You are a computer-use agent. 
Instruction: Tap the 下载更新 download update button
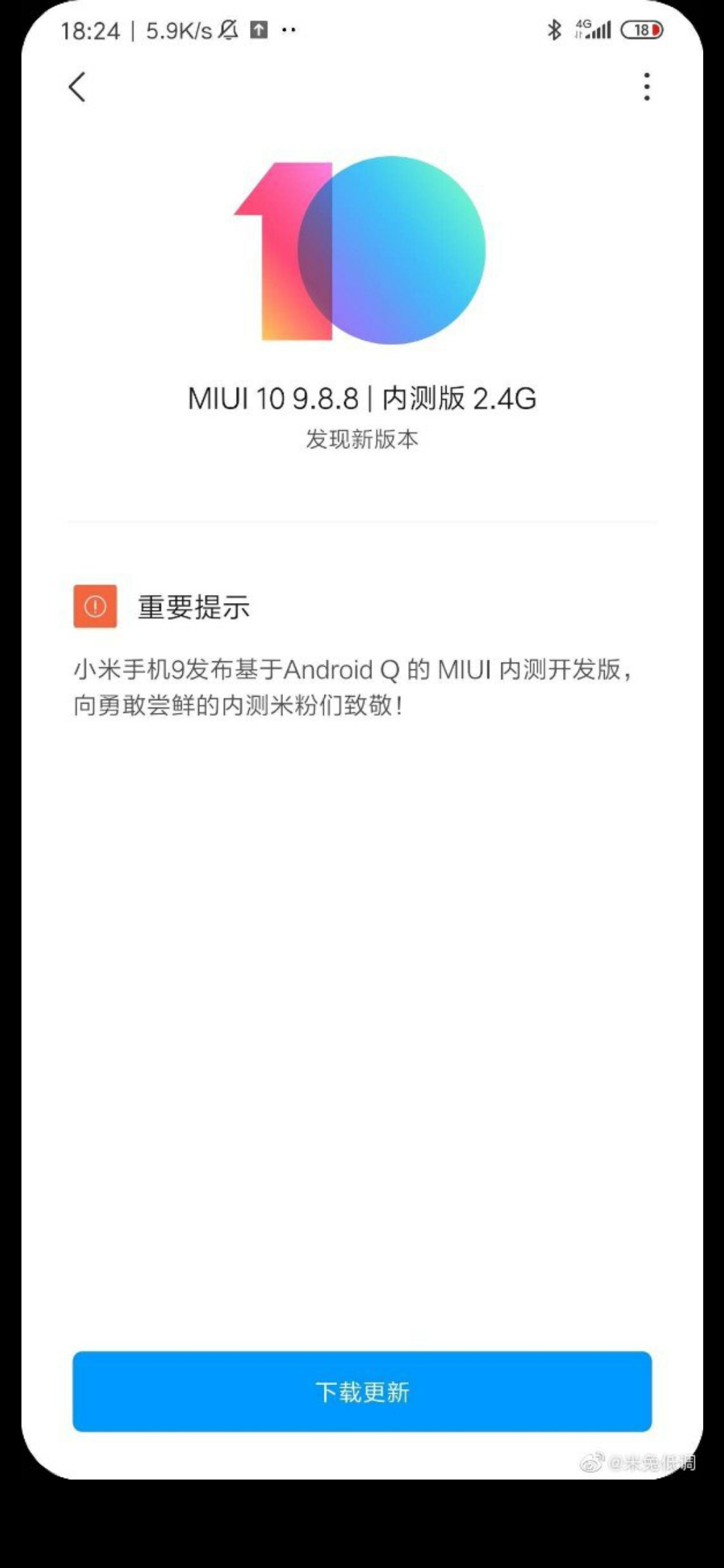[x=362, y=1392]
